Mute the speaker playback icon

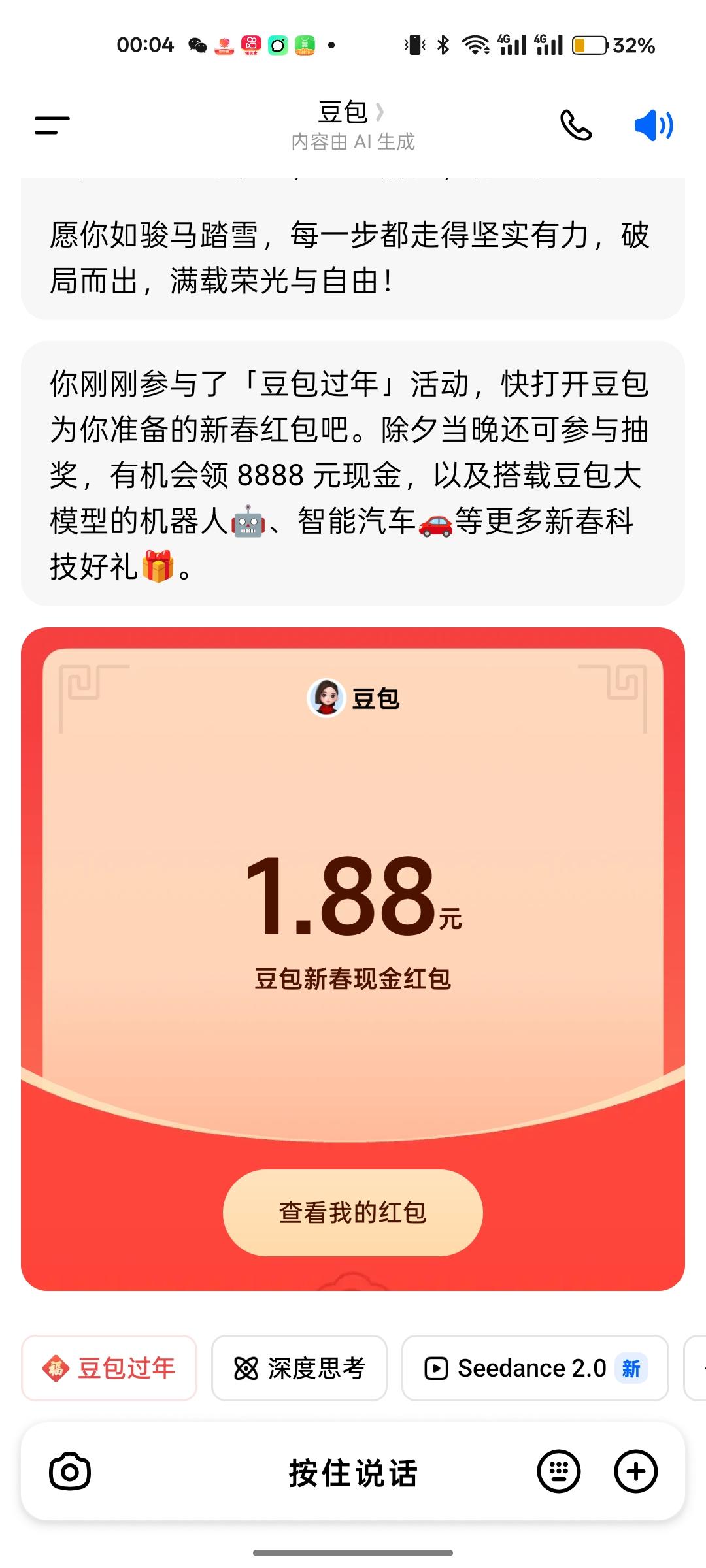pyautogui.click(x=654, y=125)
